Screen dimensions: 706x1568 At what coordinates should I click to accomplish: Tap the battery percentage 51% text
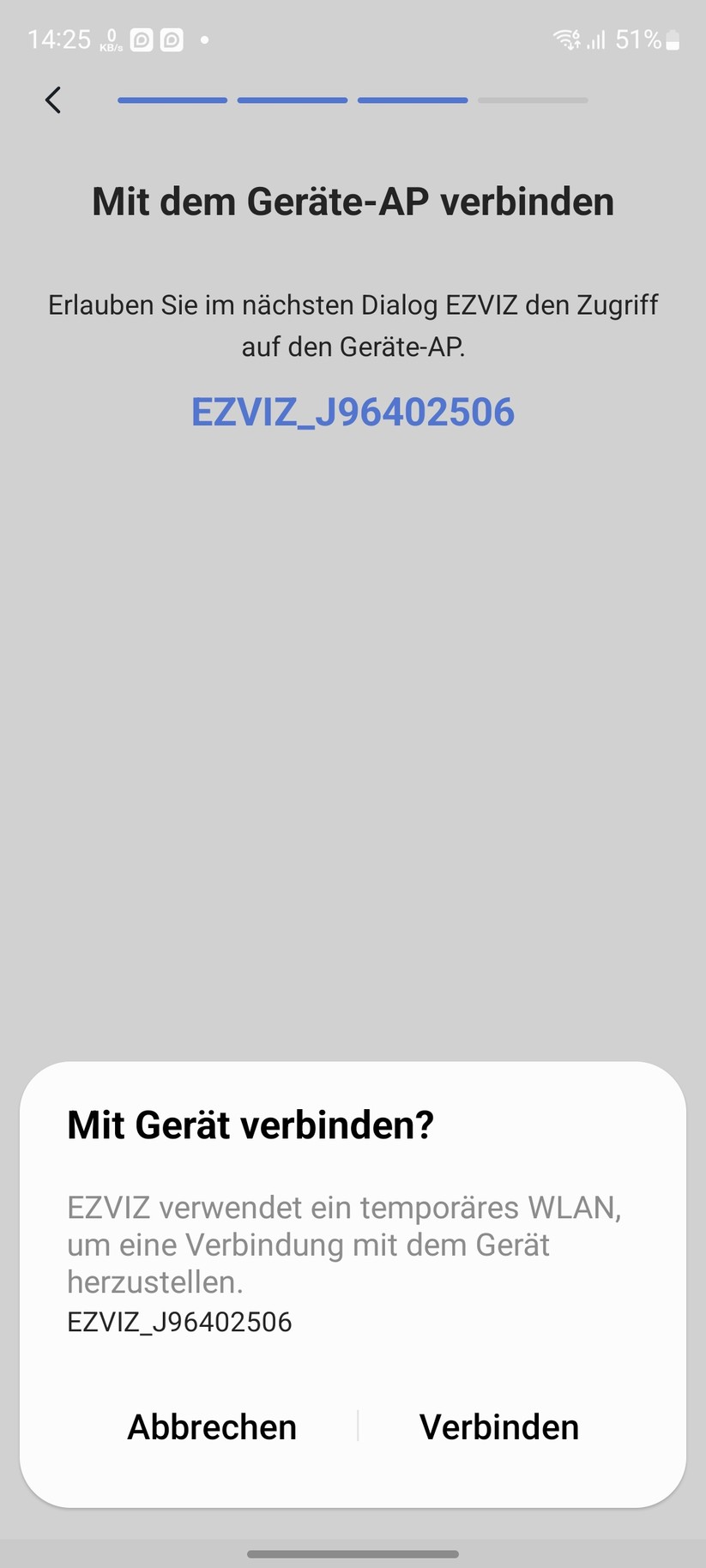click(x=637, y=39)
